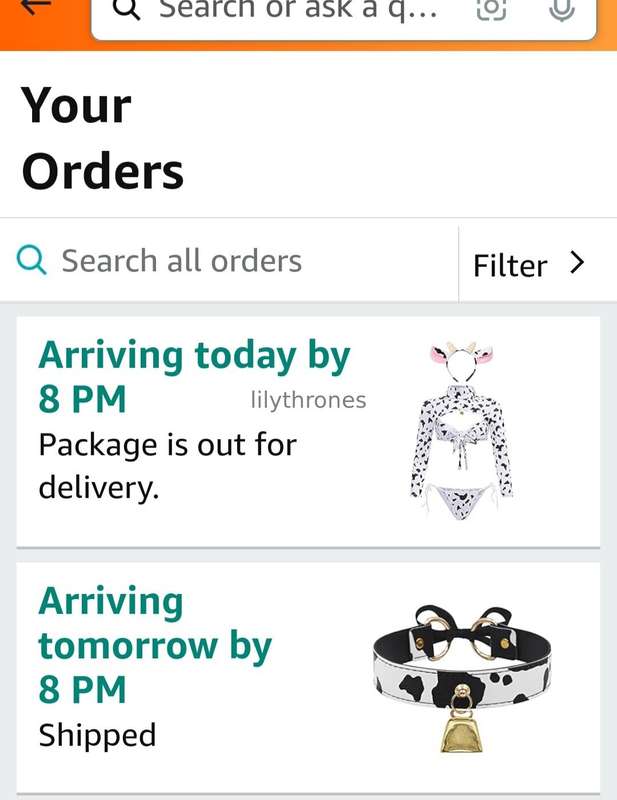Open the Filter options
The image size is (617, 800).
click(529, 264)
